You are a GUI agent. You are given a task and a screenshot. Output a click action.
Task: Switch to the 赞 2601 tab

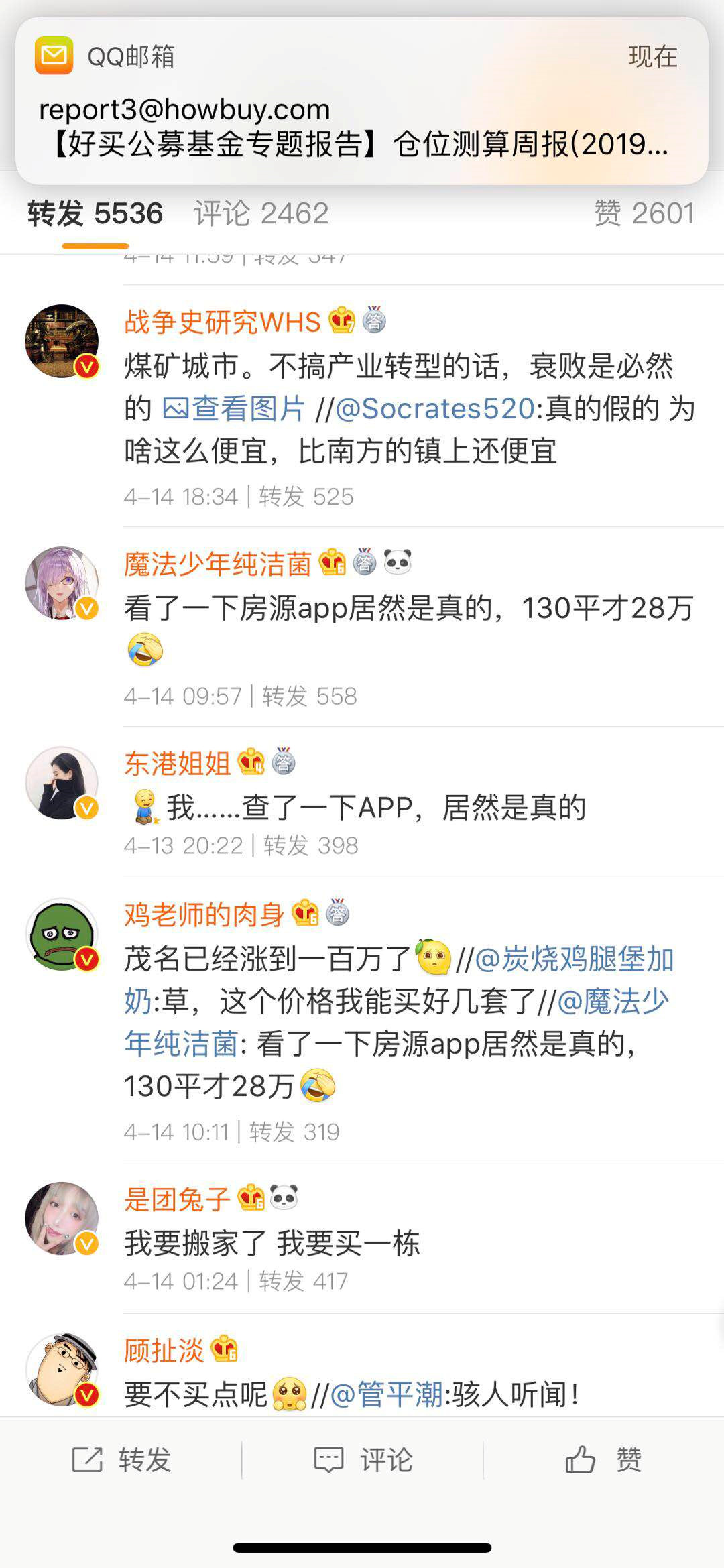[x=644, y=214]
